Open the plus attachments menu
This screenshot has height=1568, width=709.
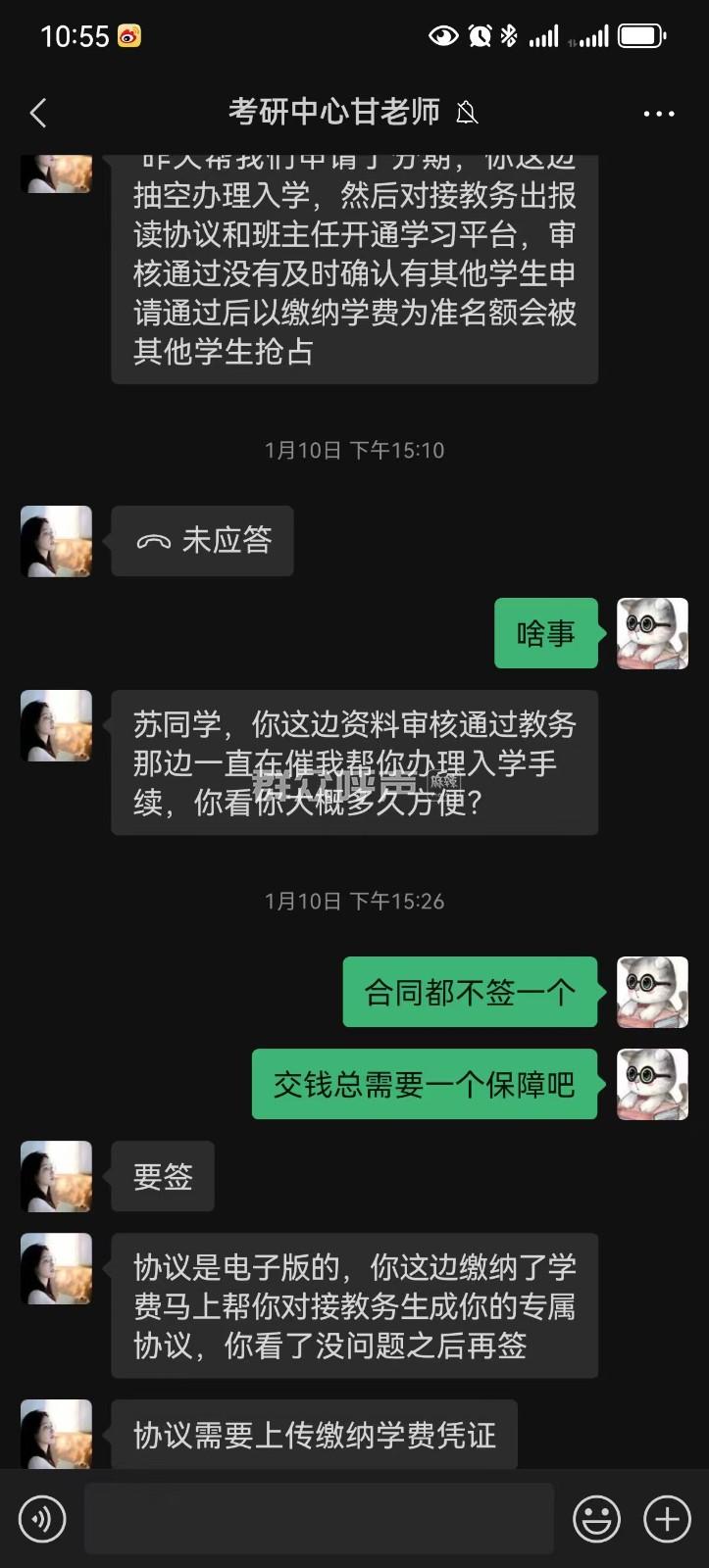pos(667,1519)
